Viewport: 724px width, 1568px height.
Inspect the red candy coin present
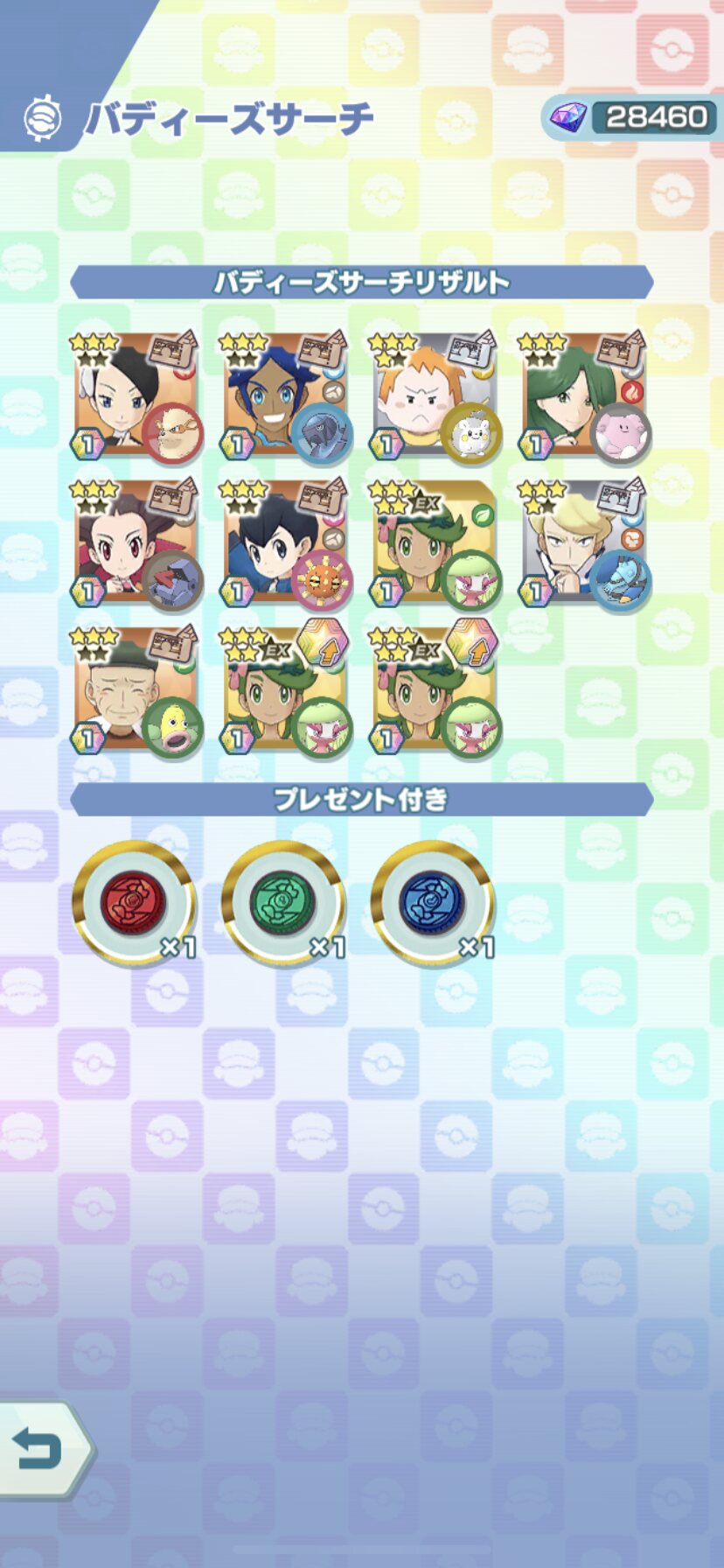click(x=134, y=903)
